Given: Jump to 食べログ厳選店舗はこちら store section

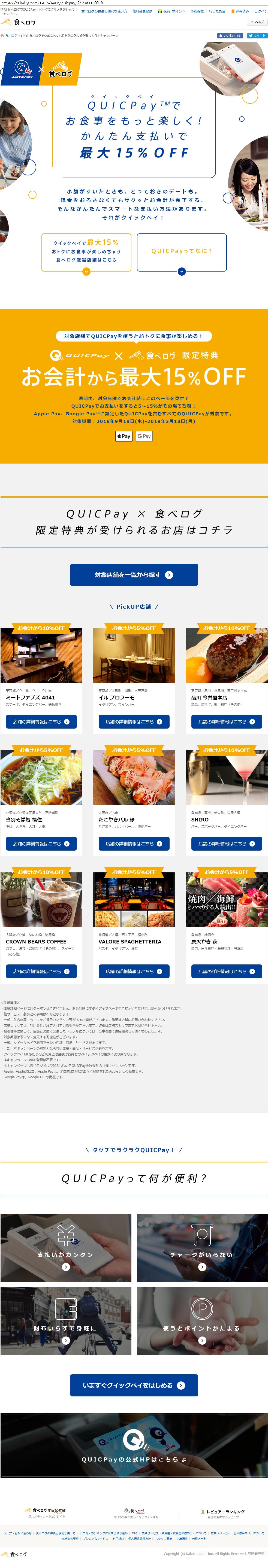Looking at the screenshot, I should pos(86,251).
